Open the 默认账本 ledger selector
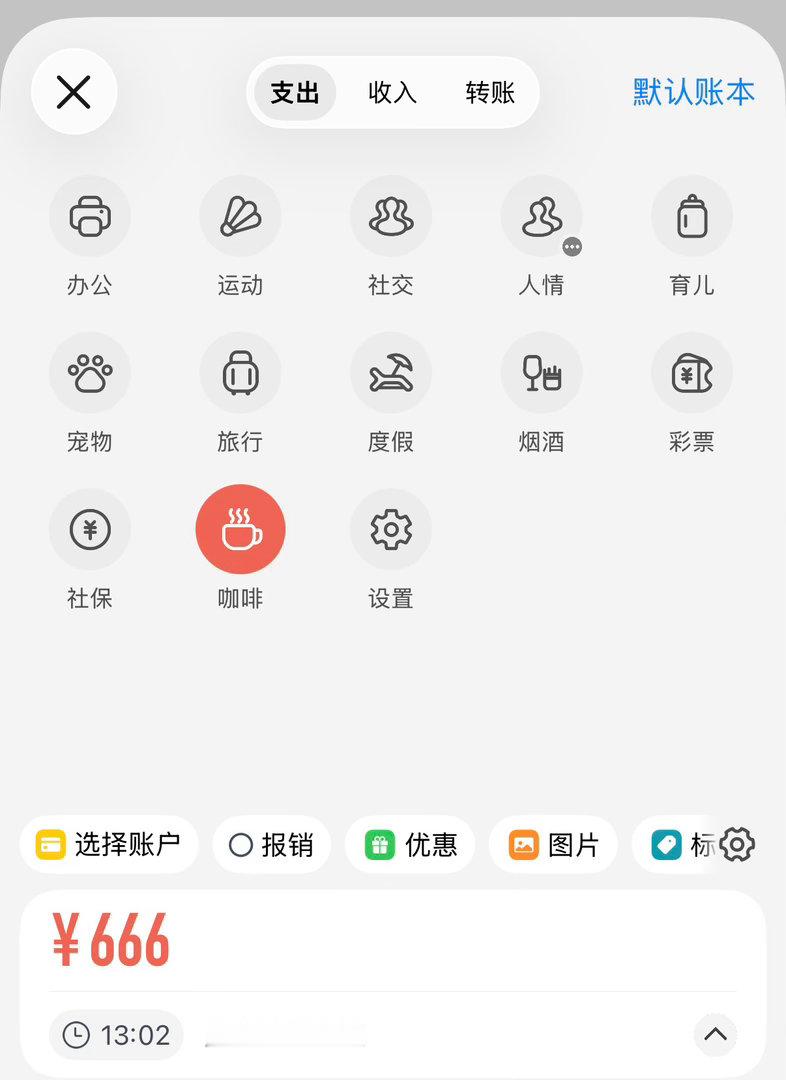The width and height of the screenshot is (786, 1080). tap(692, 91)
